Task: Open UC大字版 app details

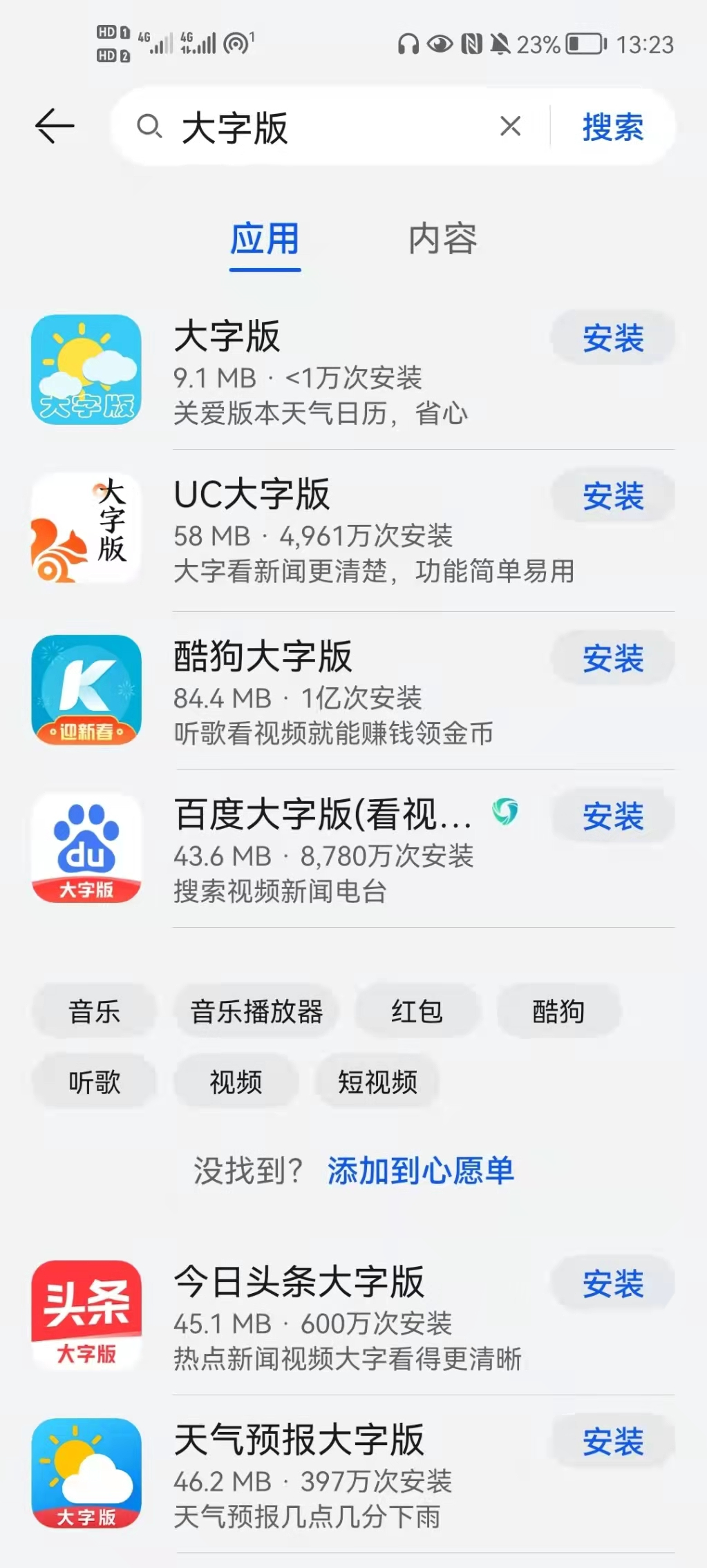Action: (x=252, y=495)
